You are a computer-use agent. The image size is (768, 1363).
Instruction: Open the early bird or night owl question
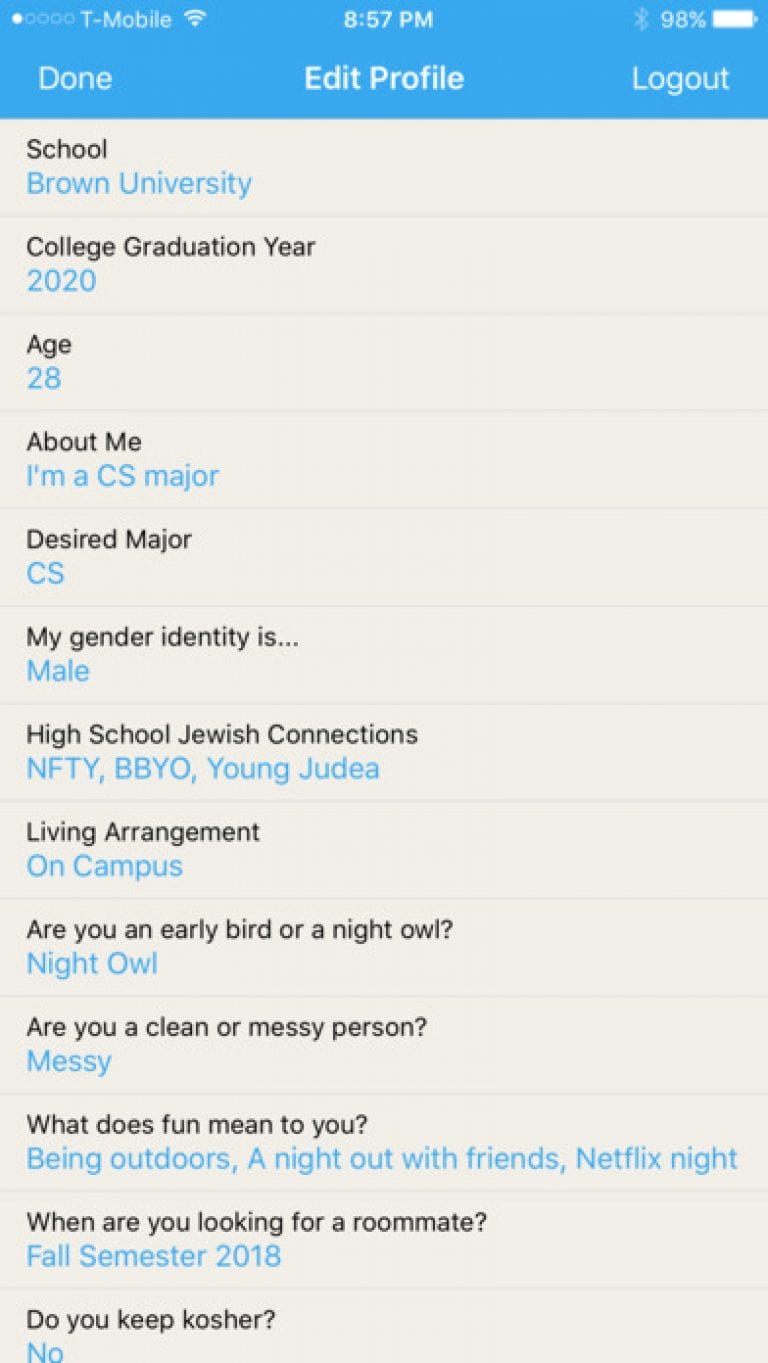[x=384, y=947]
